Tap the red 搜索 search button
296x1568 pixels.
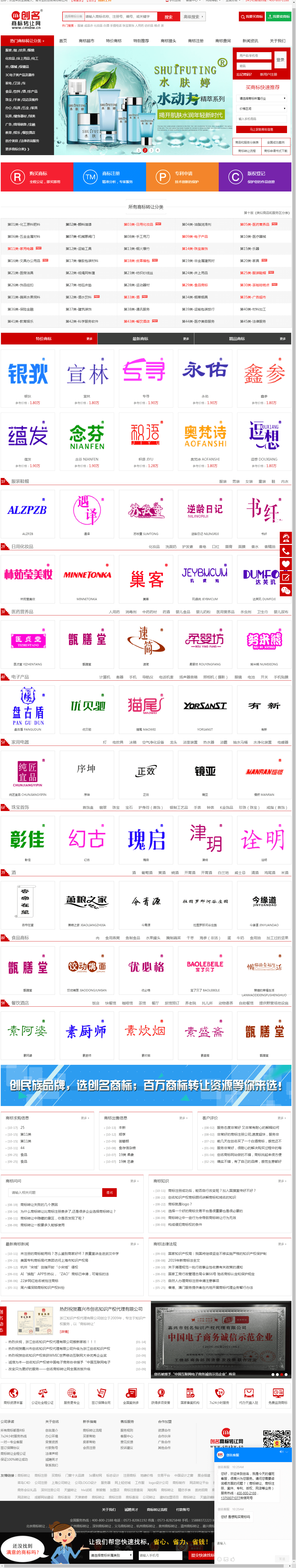click(x=168, y=17)
